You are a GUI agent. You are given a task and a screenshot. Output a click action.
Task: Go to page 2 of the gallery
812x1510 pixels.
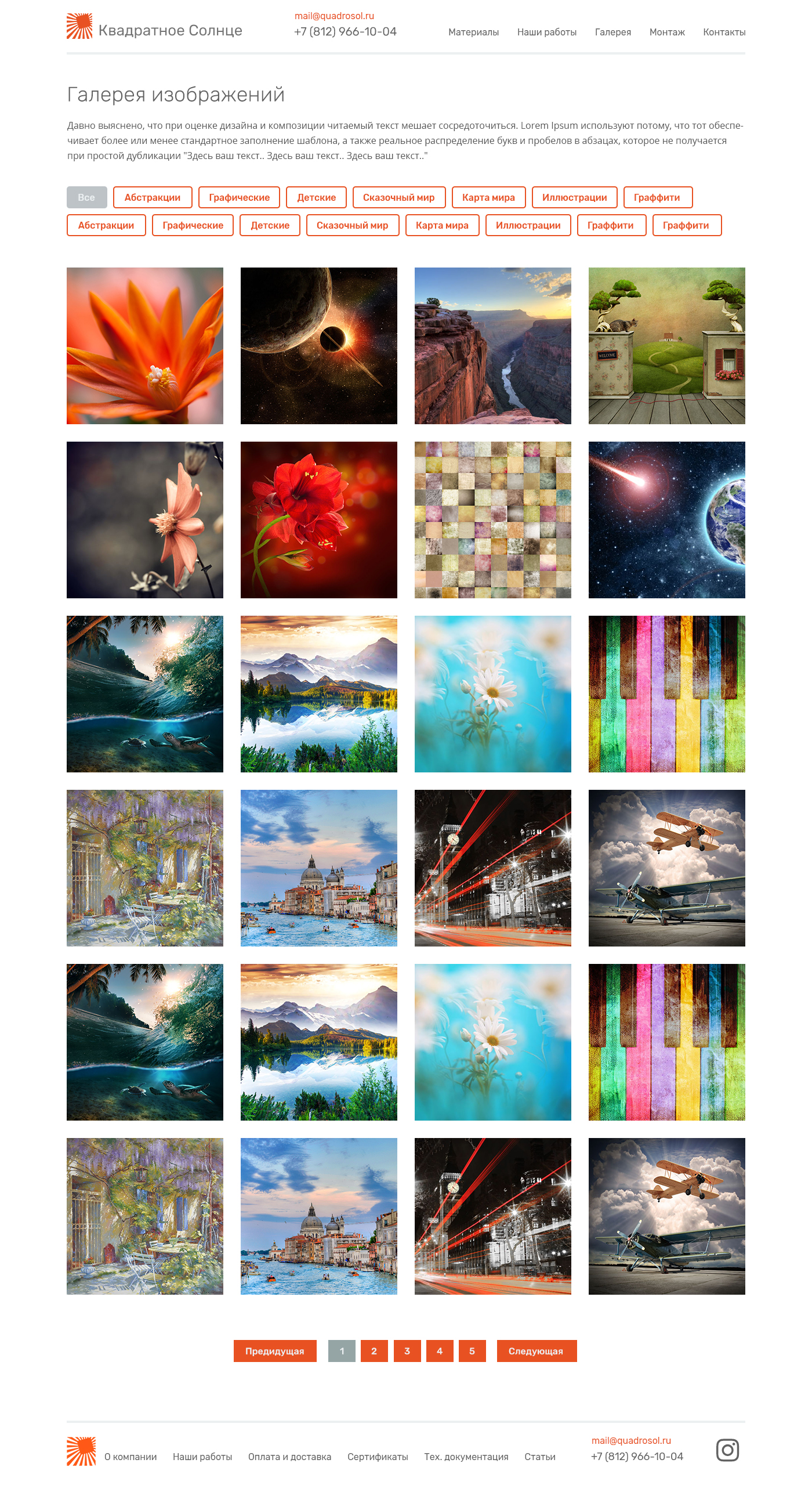374,1350
